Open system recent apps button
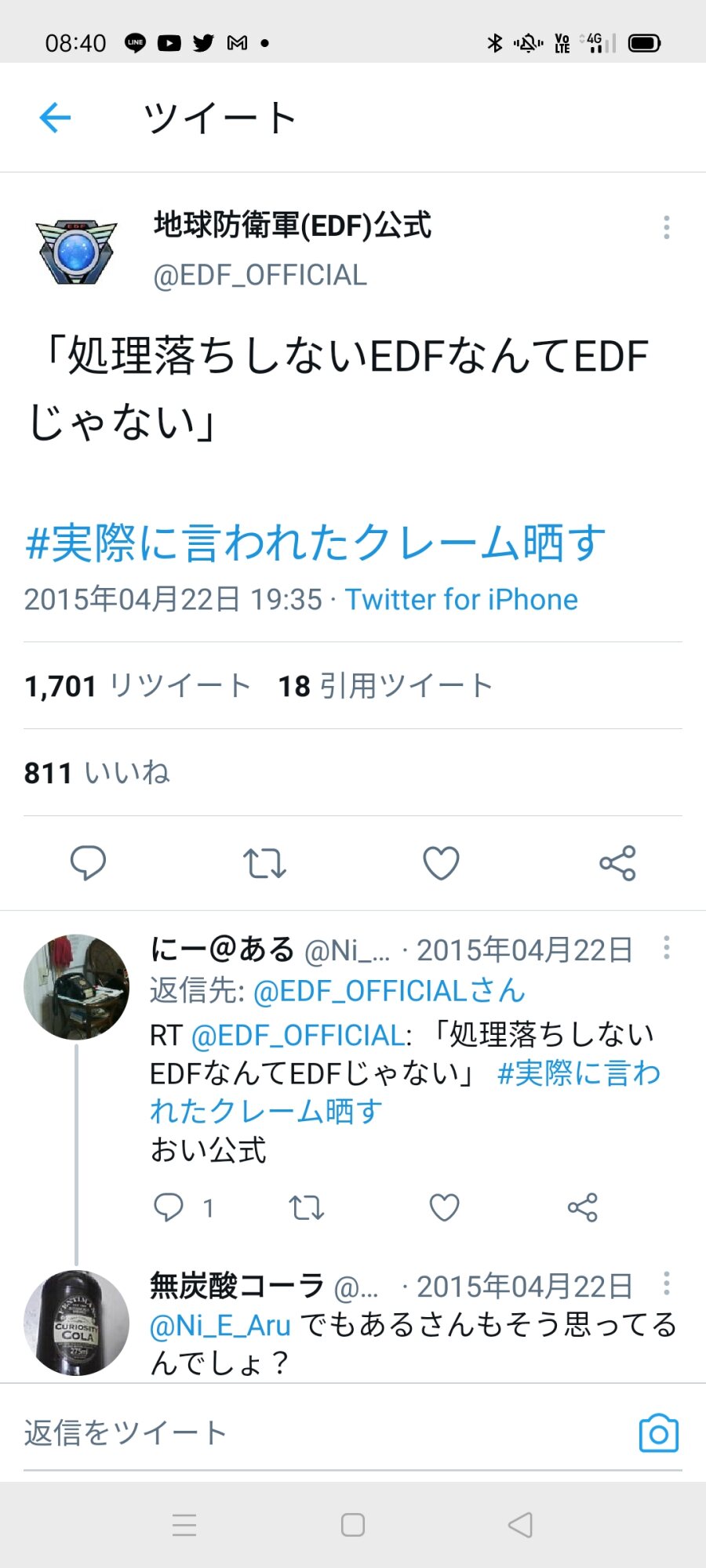Screen dimensions: 706x1568 (184, 1525)
